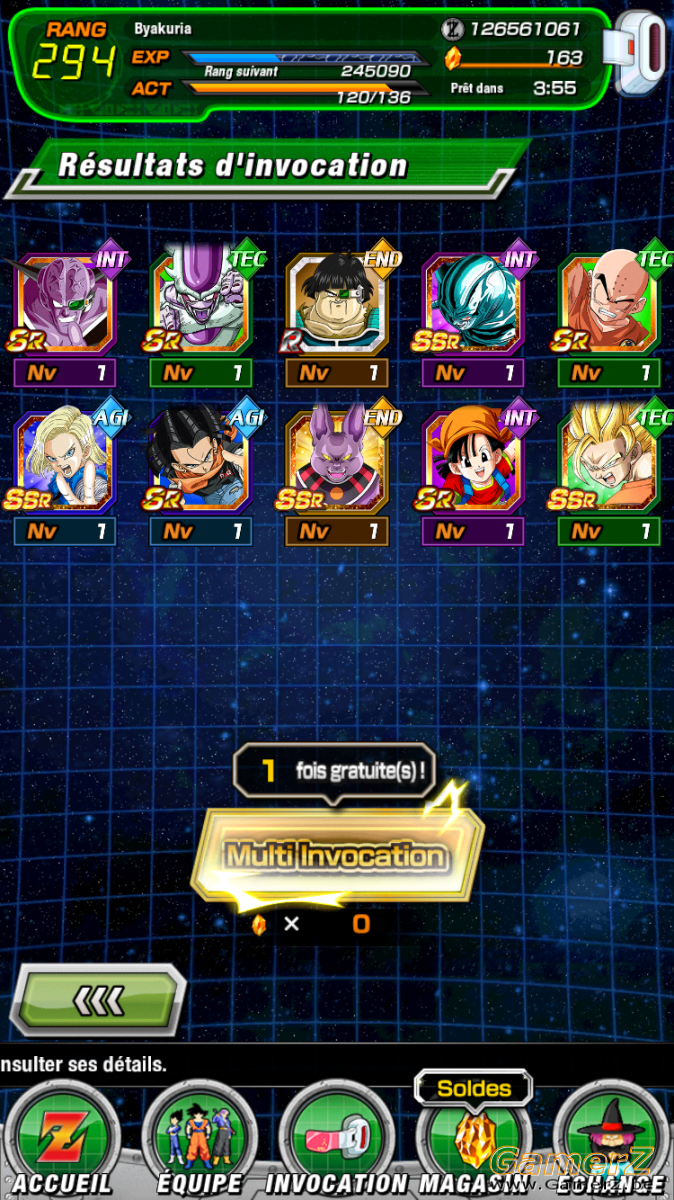The width and height of the screenshot is (674, 1200).
Task: Tap the Multi Invocation button
Action: pos(337,855)
